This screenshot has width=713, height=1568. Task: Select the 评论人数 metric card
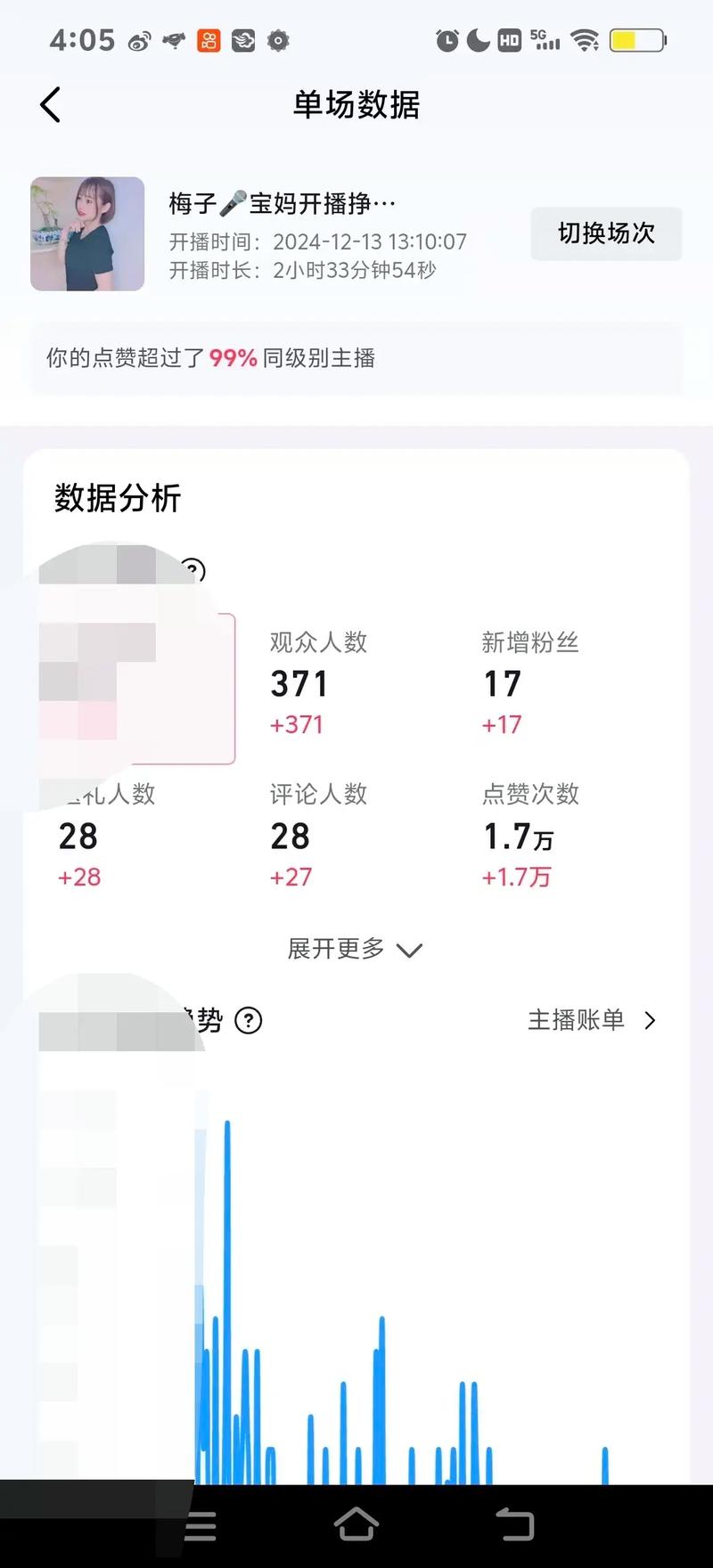[x=339, y=836]
